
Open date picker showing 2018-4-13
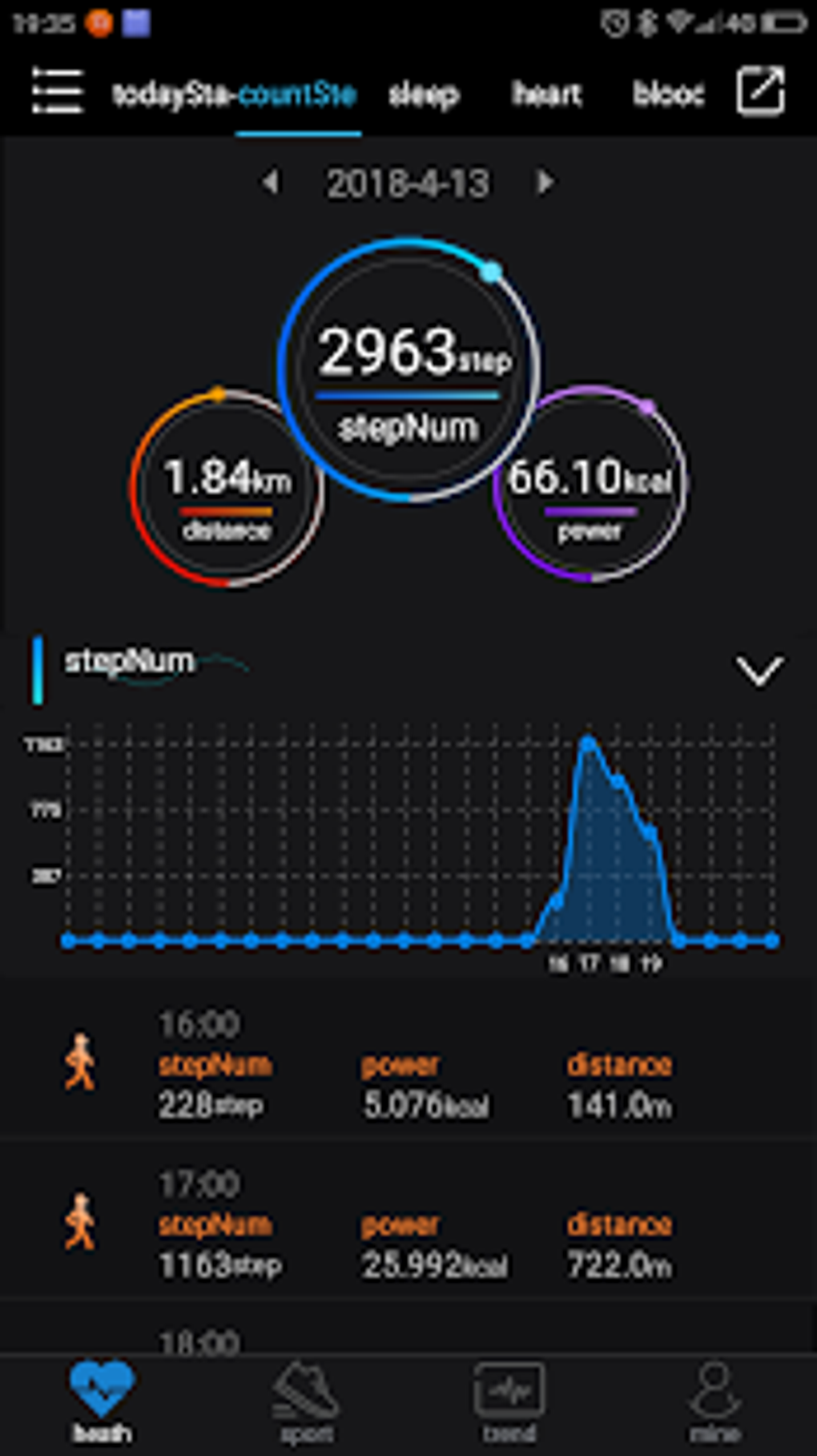click(x=408, y=184)
